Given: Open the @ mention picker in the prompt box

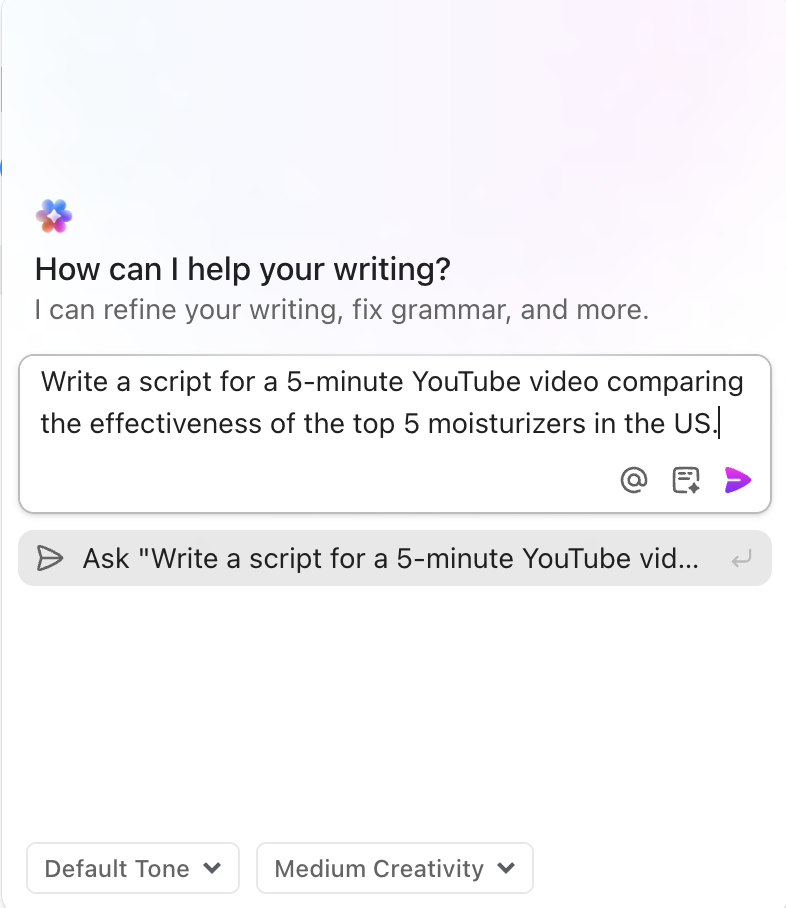Looking at the screenshot, I should tap(634, 480).
